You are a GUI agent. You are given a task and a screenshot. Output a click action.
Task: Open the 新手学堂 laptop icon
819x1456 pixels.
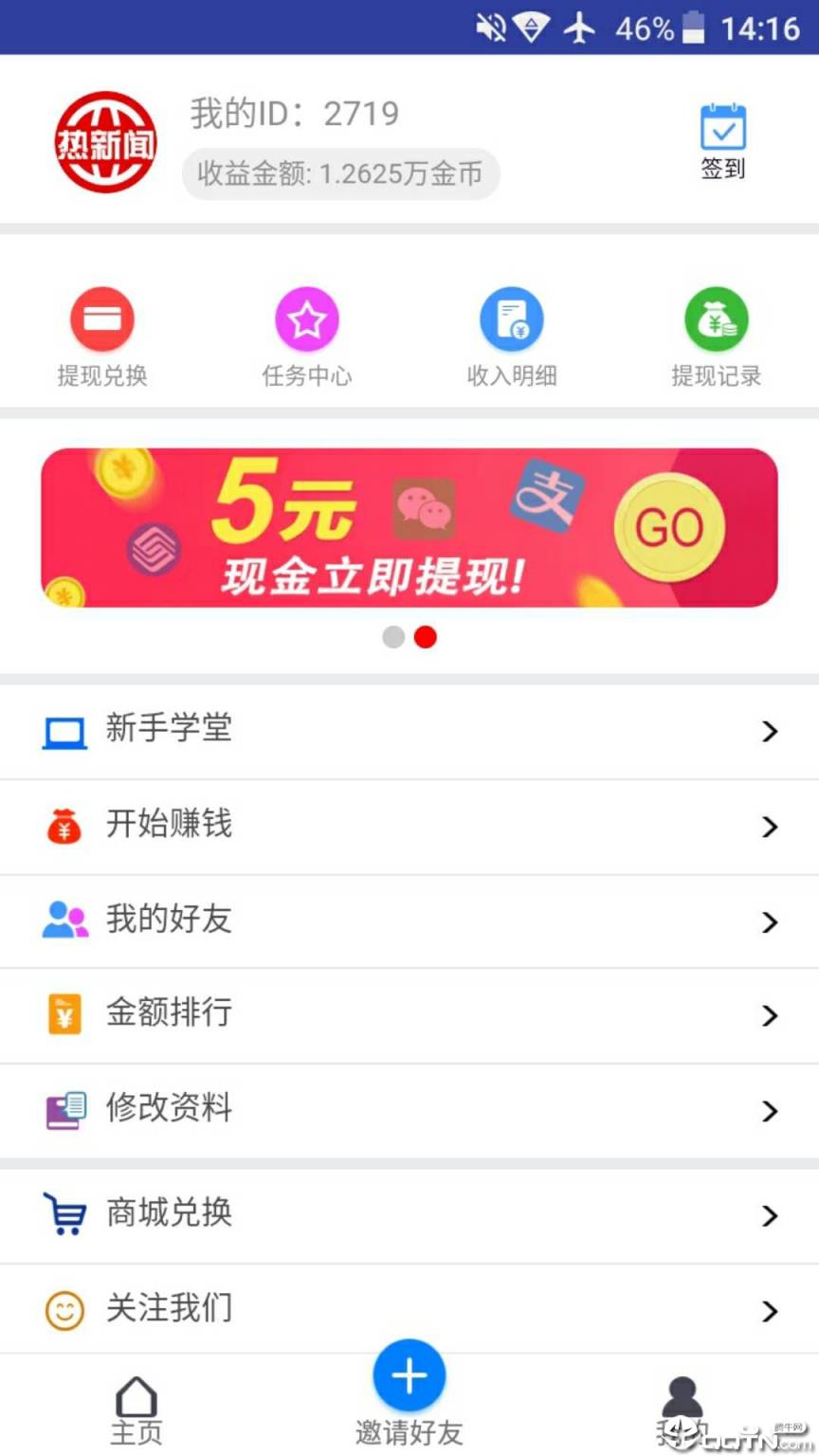[64, 729]
